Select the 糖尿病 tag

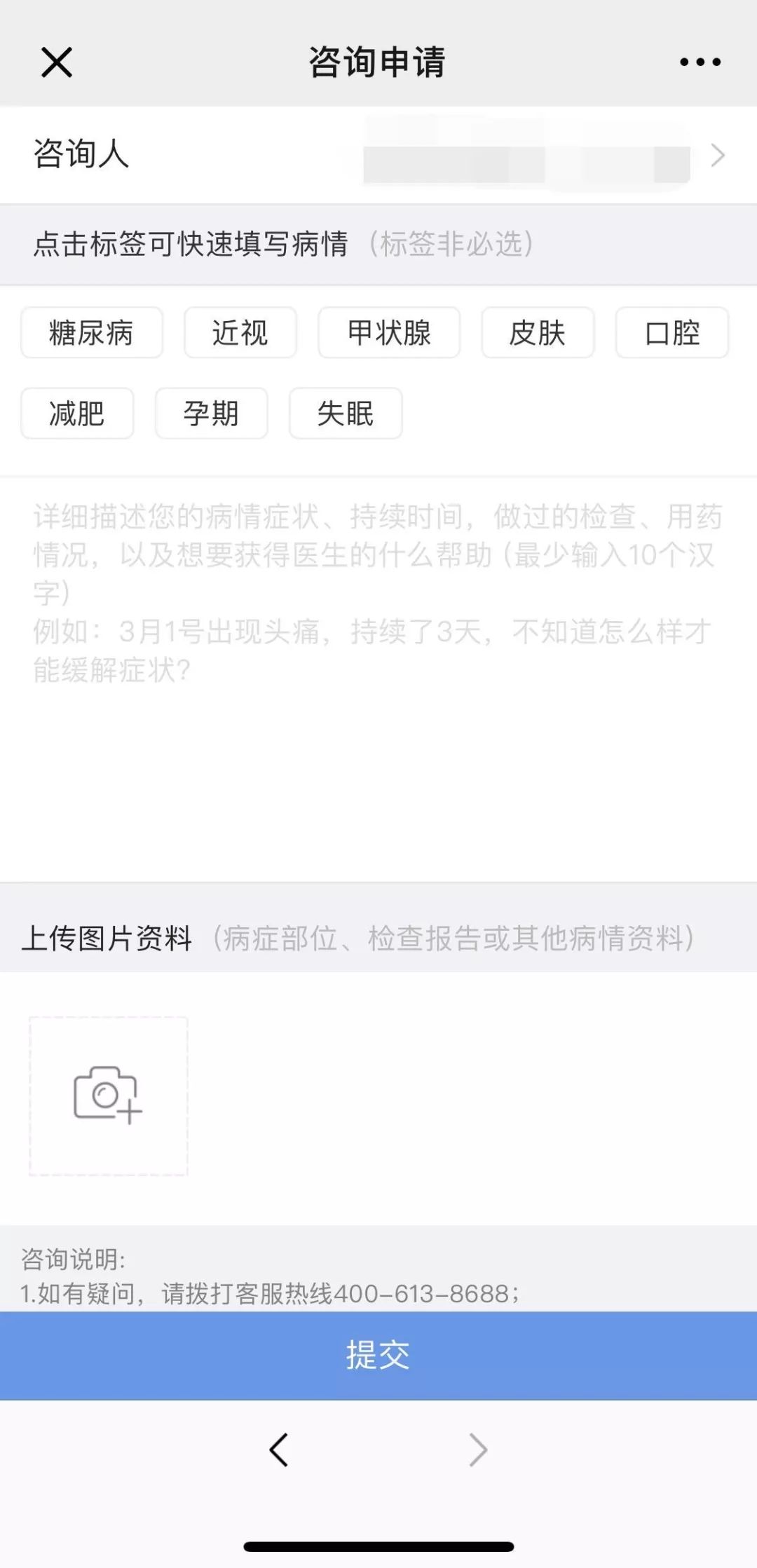tap(92, 333)
